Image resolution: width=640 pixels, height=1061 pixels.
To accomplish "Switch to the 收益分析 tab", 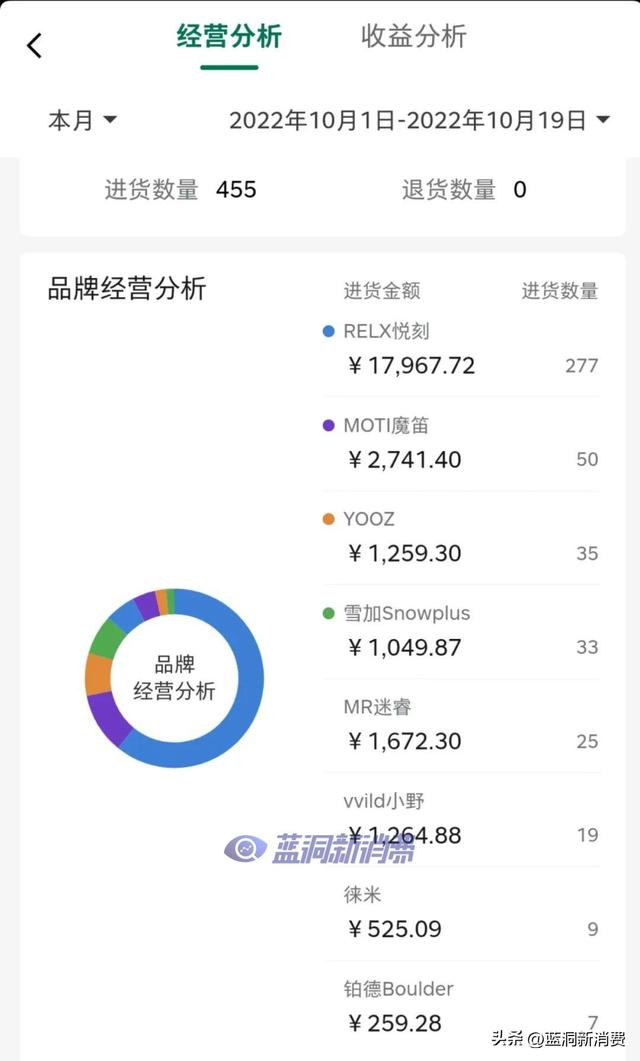I will tap(413, 37).
